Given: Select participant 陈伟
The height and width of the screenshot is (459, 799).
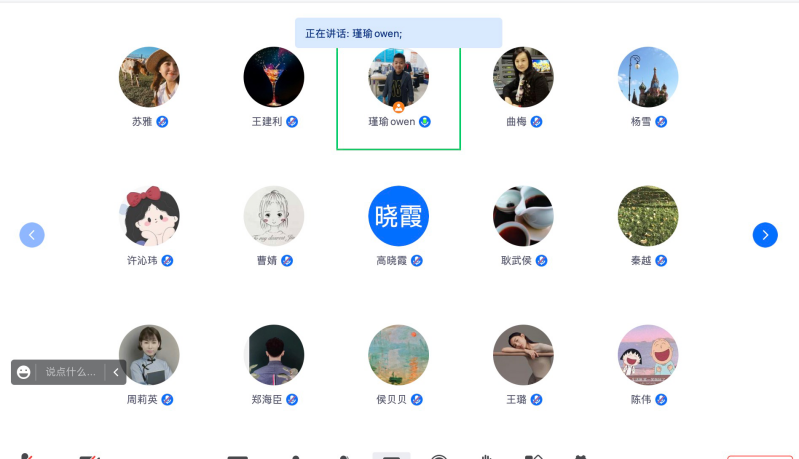Looking at the screenshot, I should [648, 355].
